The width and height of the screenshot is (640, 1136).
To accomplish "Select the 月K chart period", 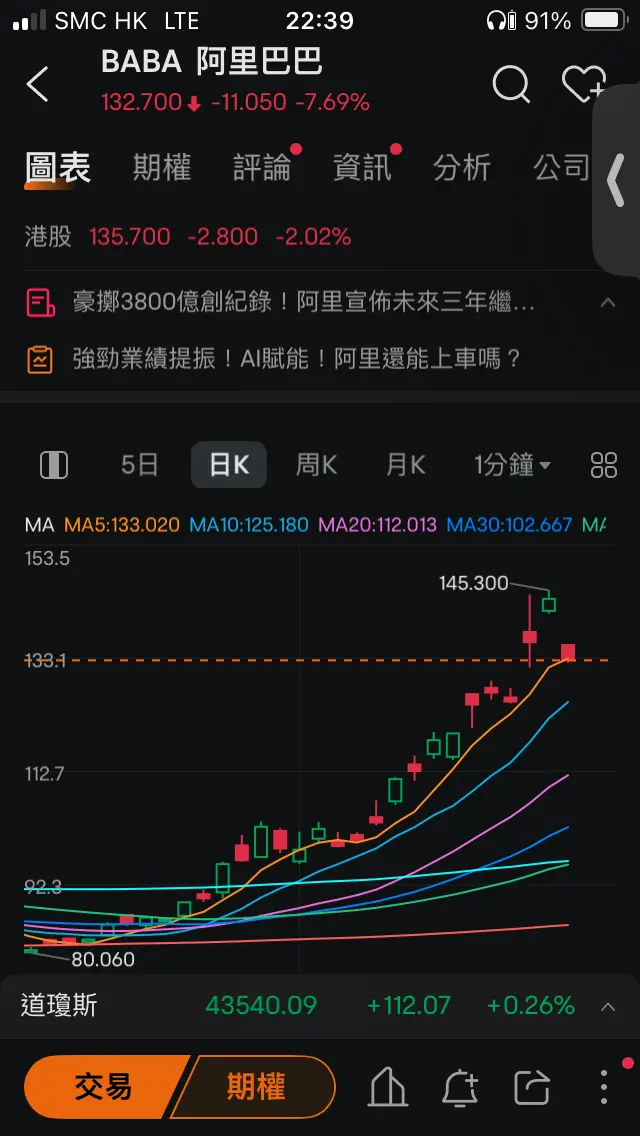I will click(405, 464).
